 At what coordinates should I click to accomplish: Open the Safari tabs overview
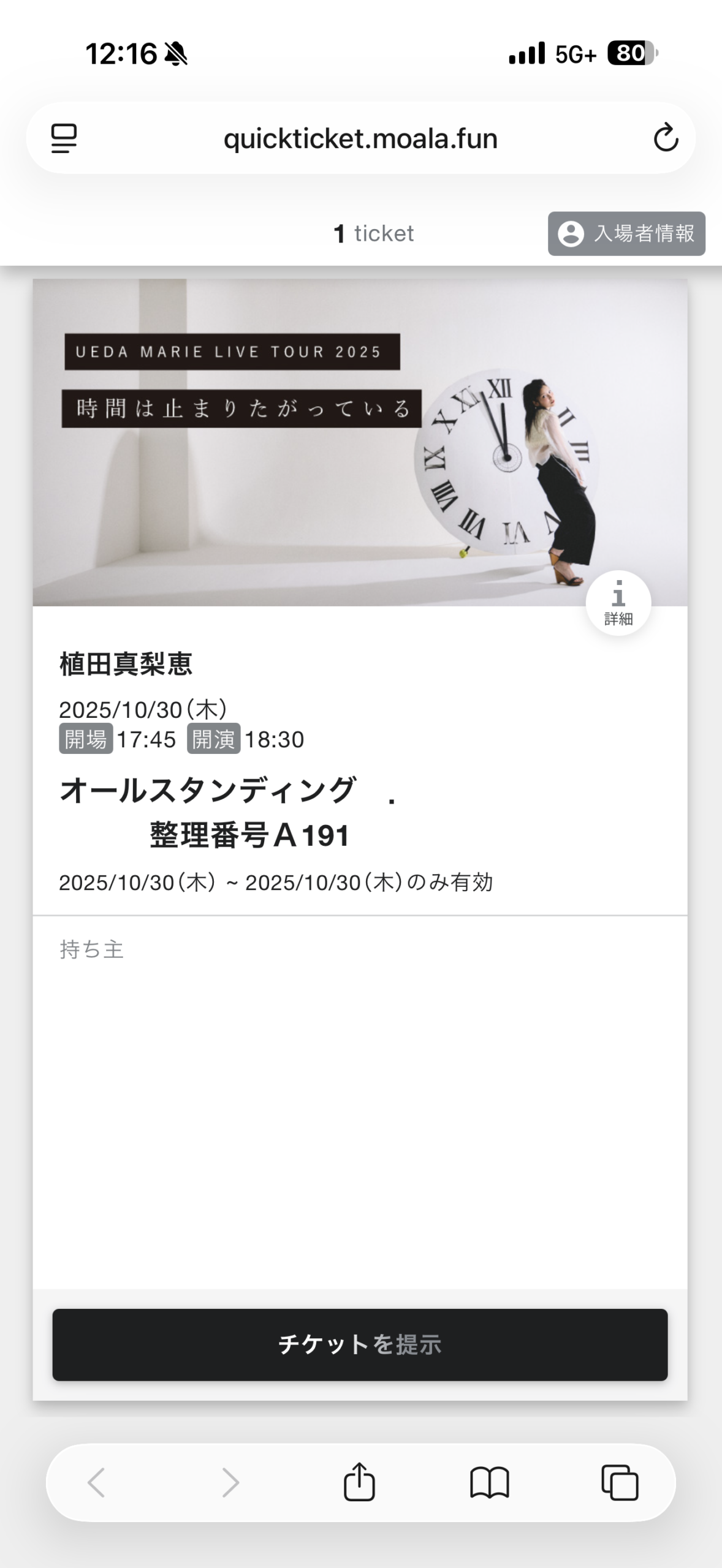(620, 1482)
